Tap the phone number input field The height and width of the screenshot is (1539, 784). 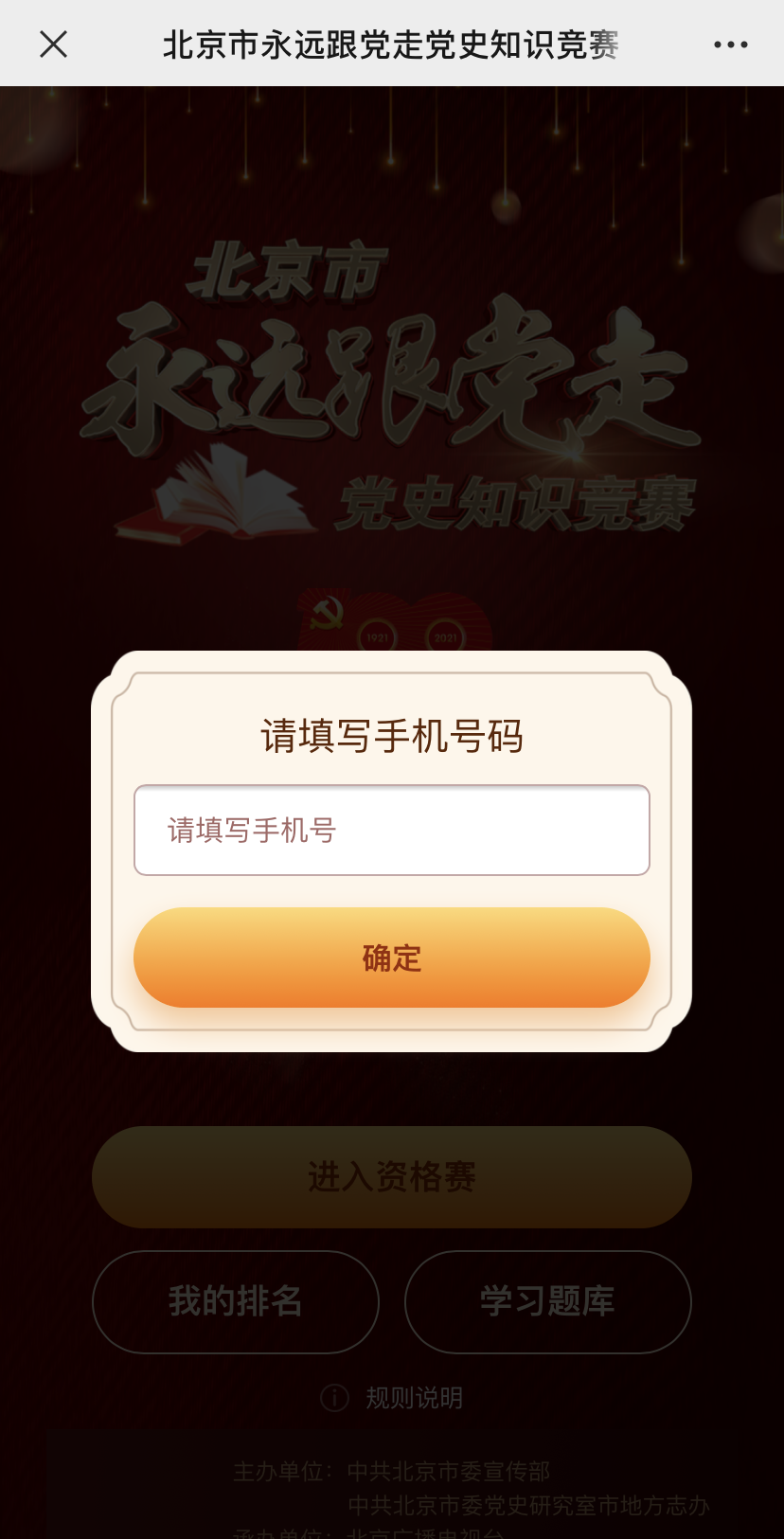pos(392,830)
